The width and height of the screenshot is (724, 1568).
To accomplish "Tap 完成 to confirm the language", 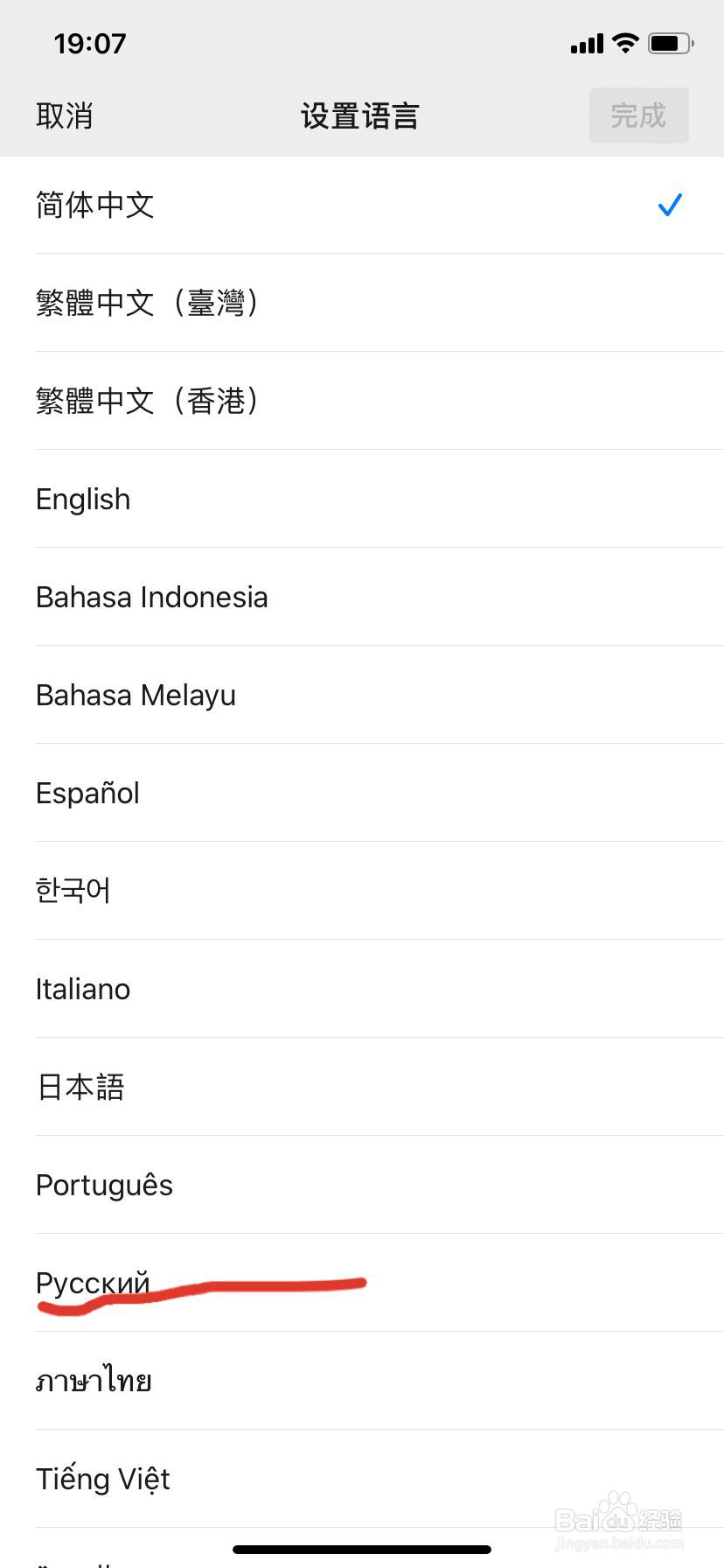I will 638,115.
